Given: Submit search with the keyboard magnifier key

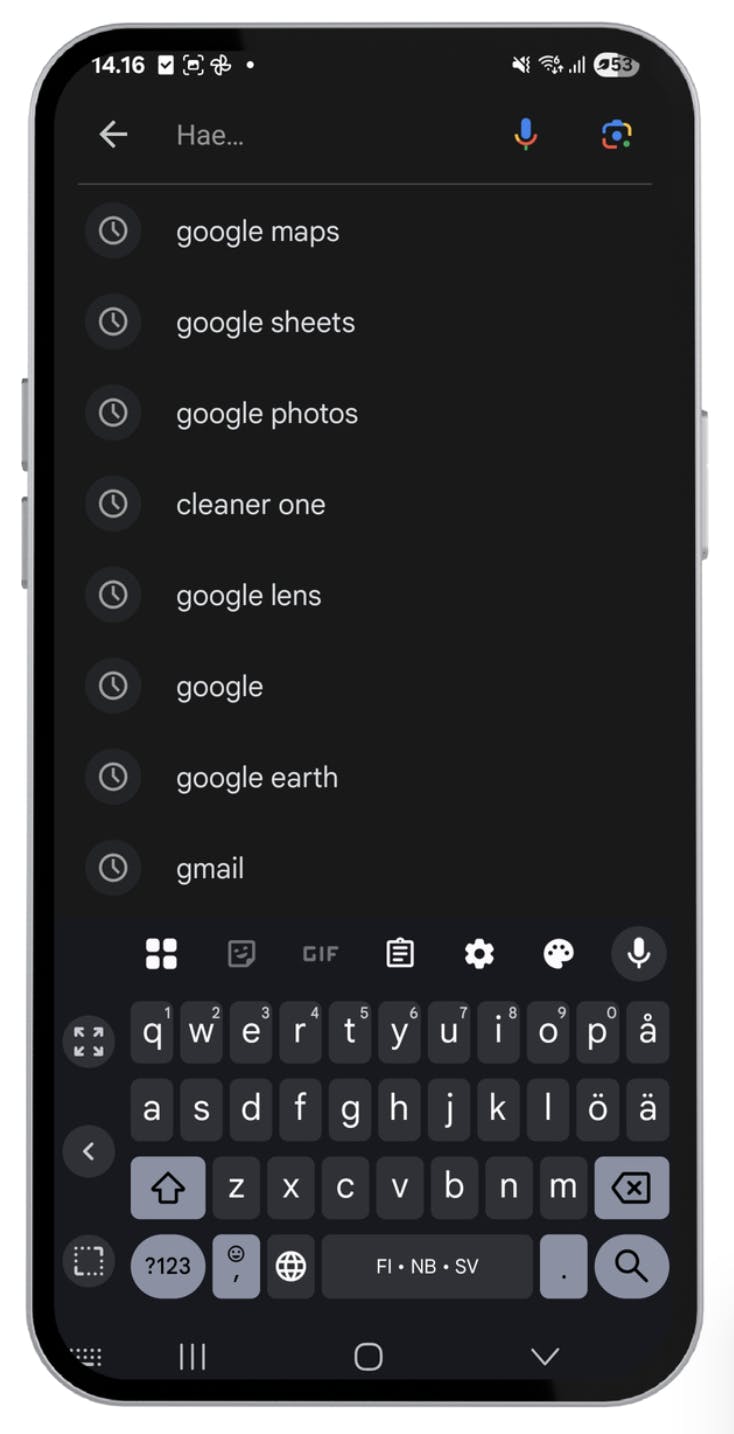Looking at the screenshot, I should point(631,1266).
